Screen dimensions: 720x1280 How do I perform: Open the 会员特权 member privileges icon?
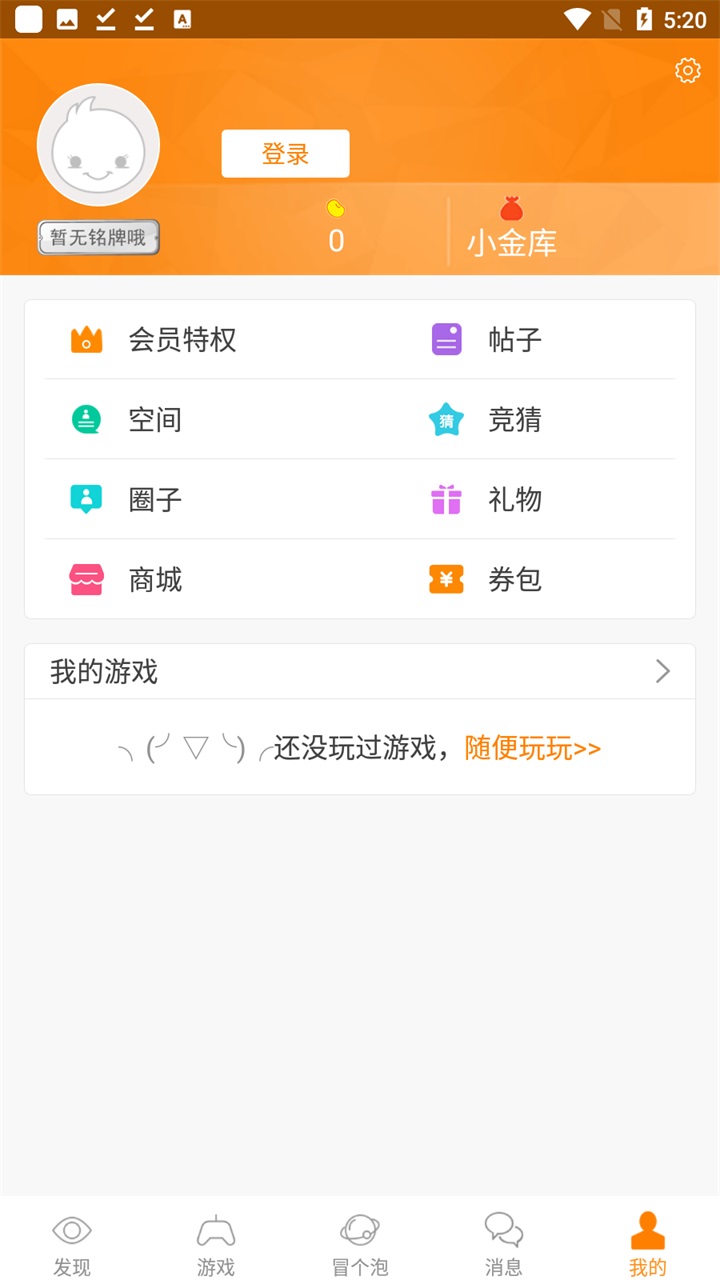(x=86, y=339)
